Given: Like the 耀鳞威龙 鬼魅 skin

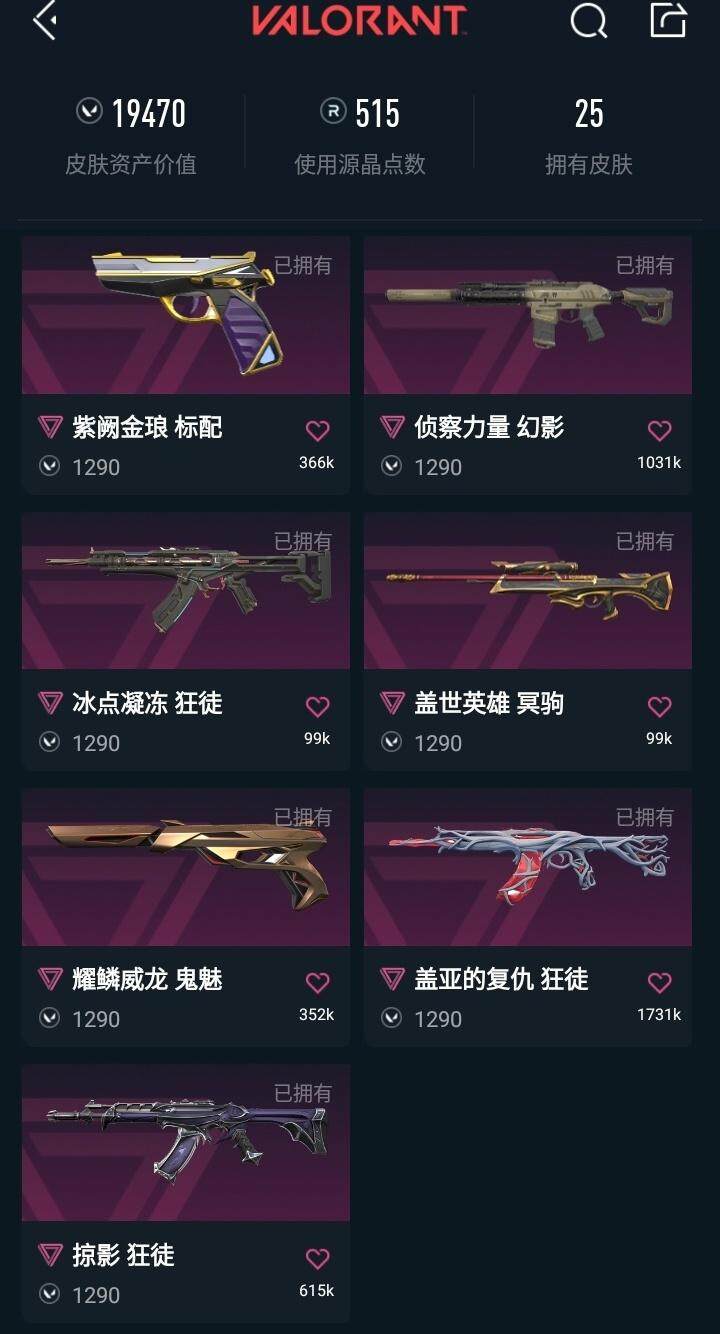Looking at the screenshot, I should [x=317, y=983].
